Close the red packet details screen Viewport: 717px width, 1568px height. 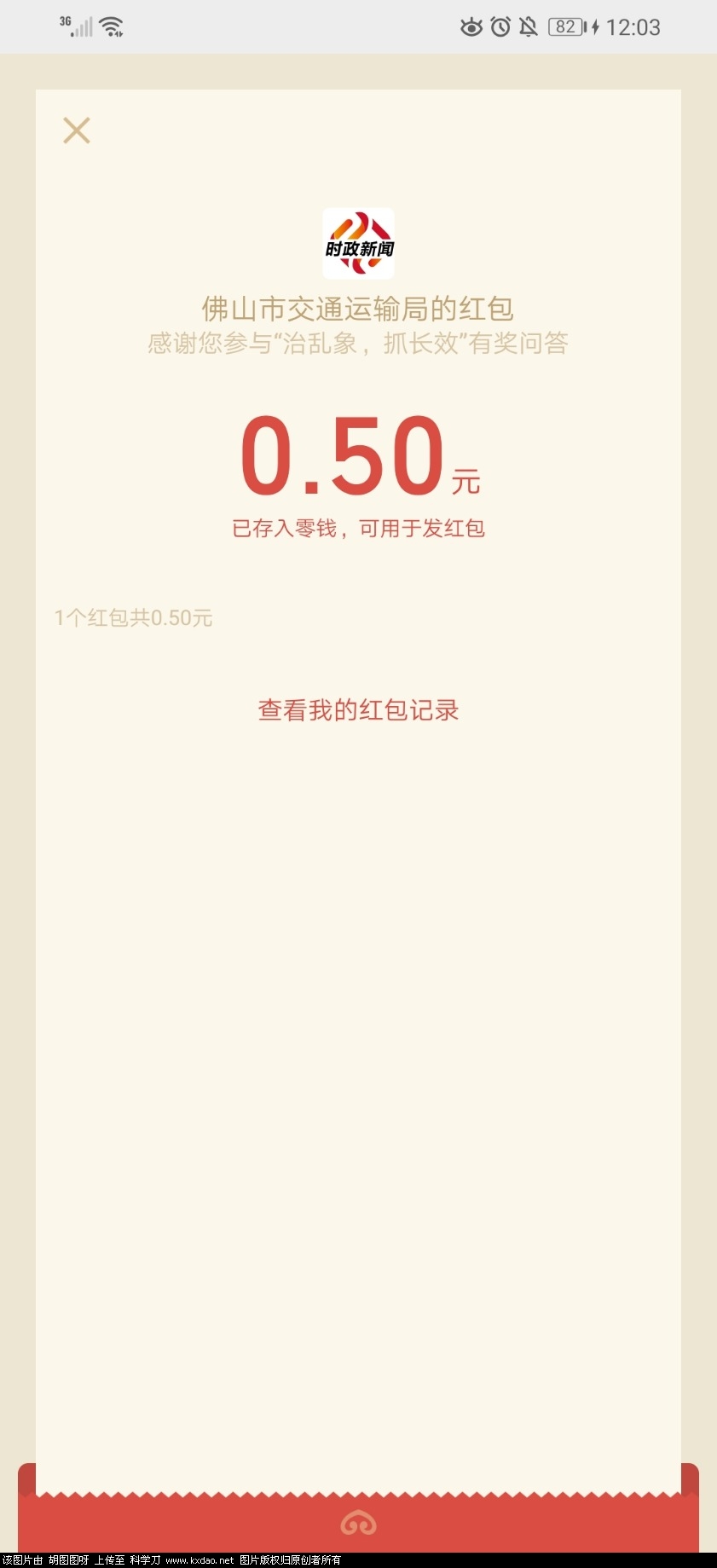coord(77,130)
